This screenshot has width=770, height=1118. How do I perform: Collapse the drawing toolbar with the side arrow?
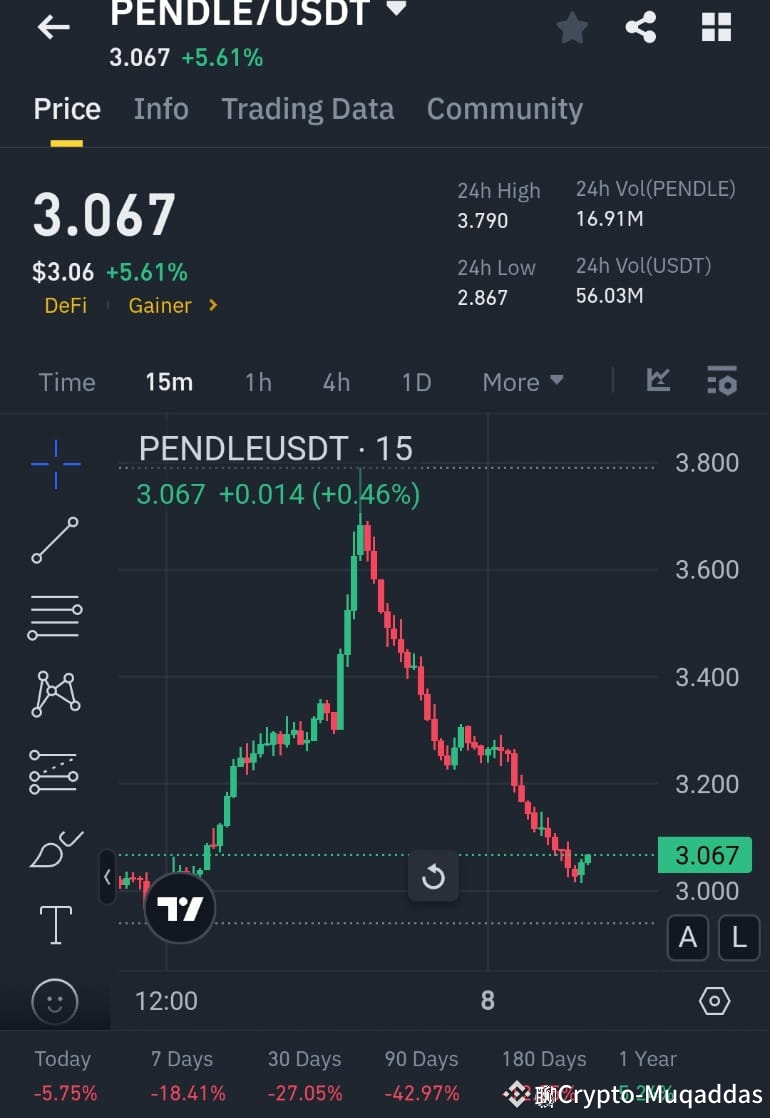pos(107,877)
